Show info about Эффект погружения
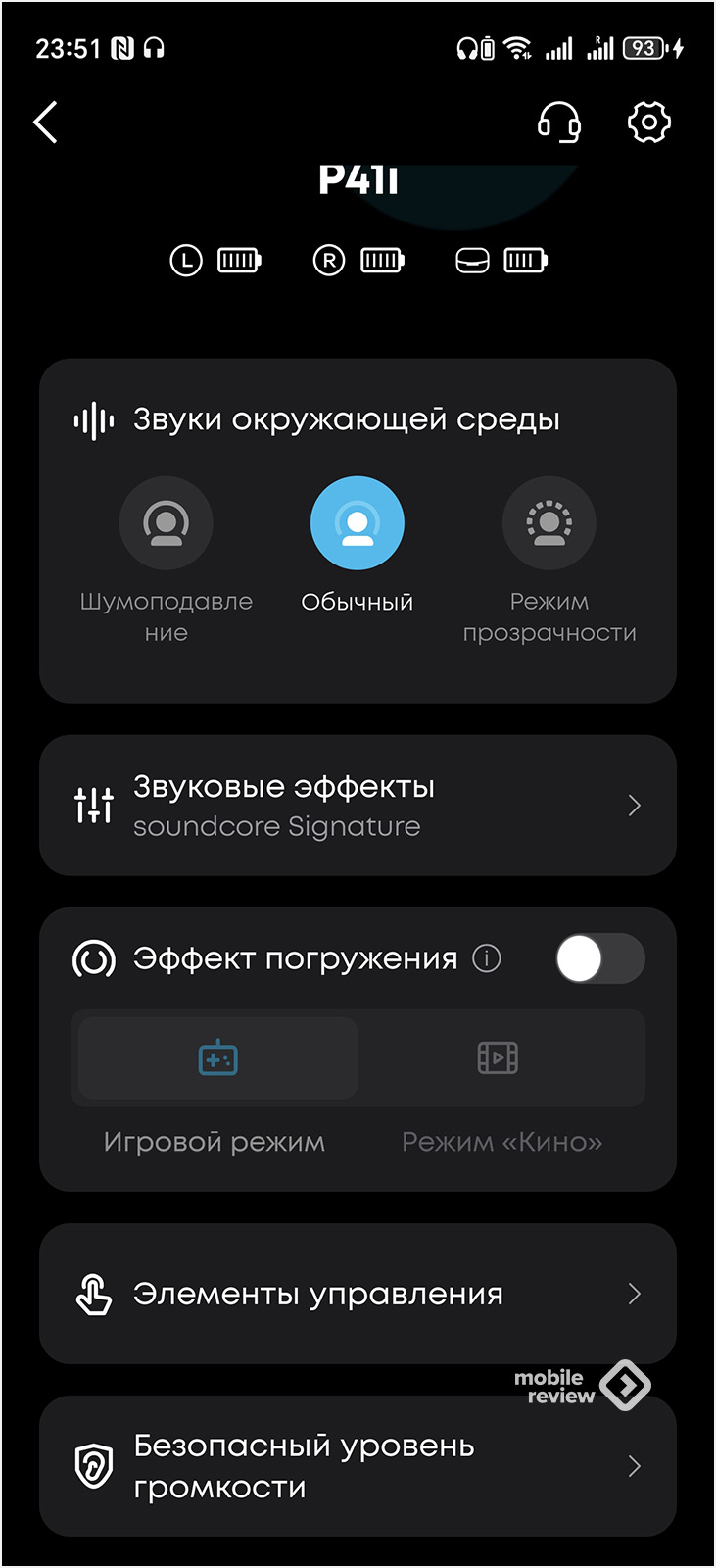716x1568 pixels. 487,958
